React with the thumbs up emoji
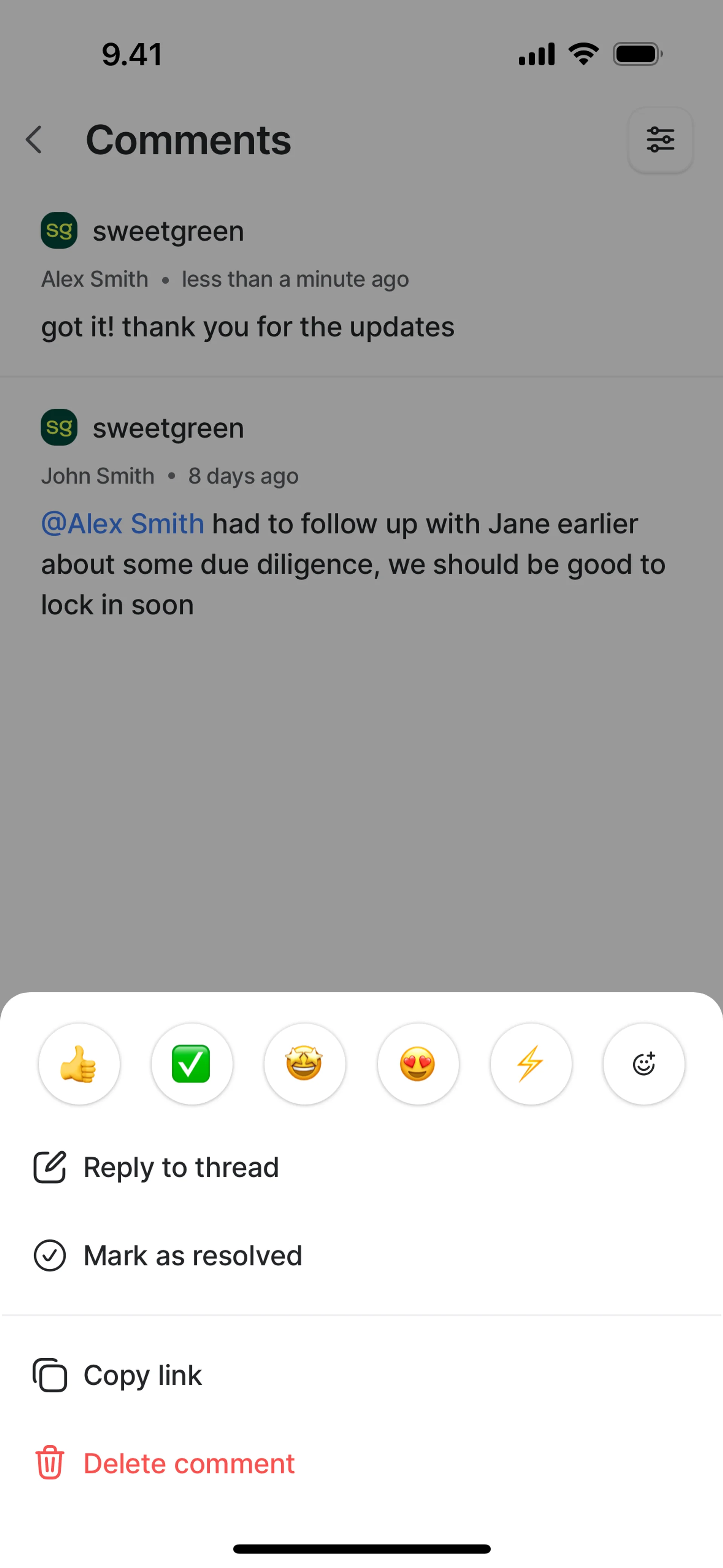723x1568 pixels. (79, 1064)
